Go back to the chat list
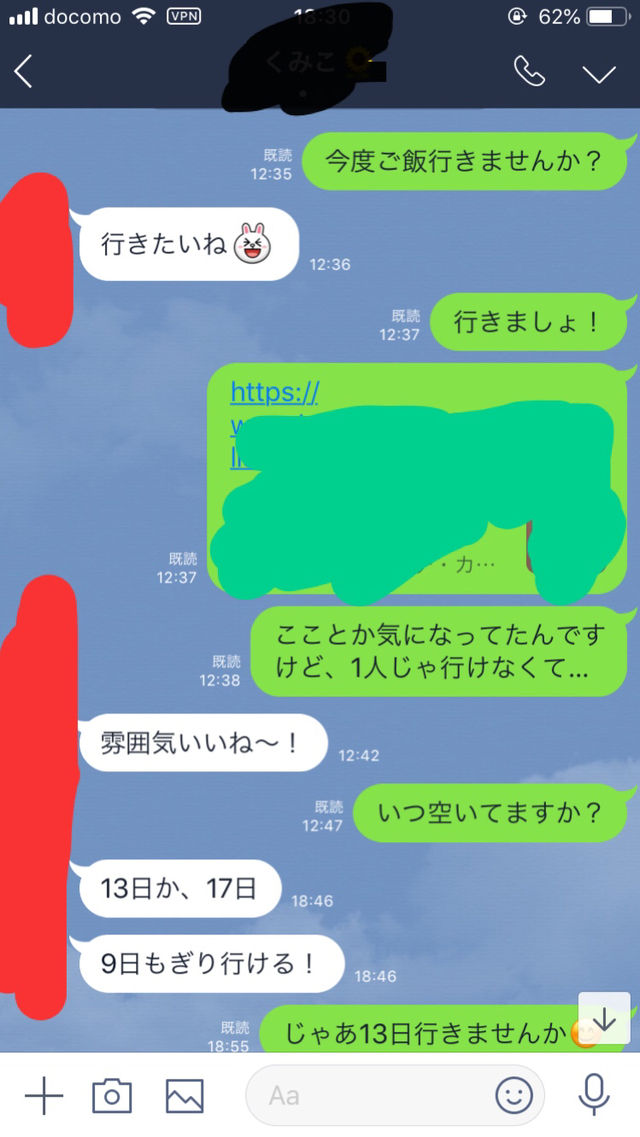This screenshot has width=640, height=1137. coord(24,72)
